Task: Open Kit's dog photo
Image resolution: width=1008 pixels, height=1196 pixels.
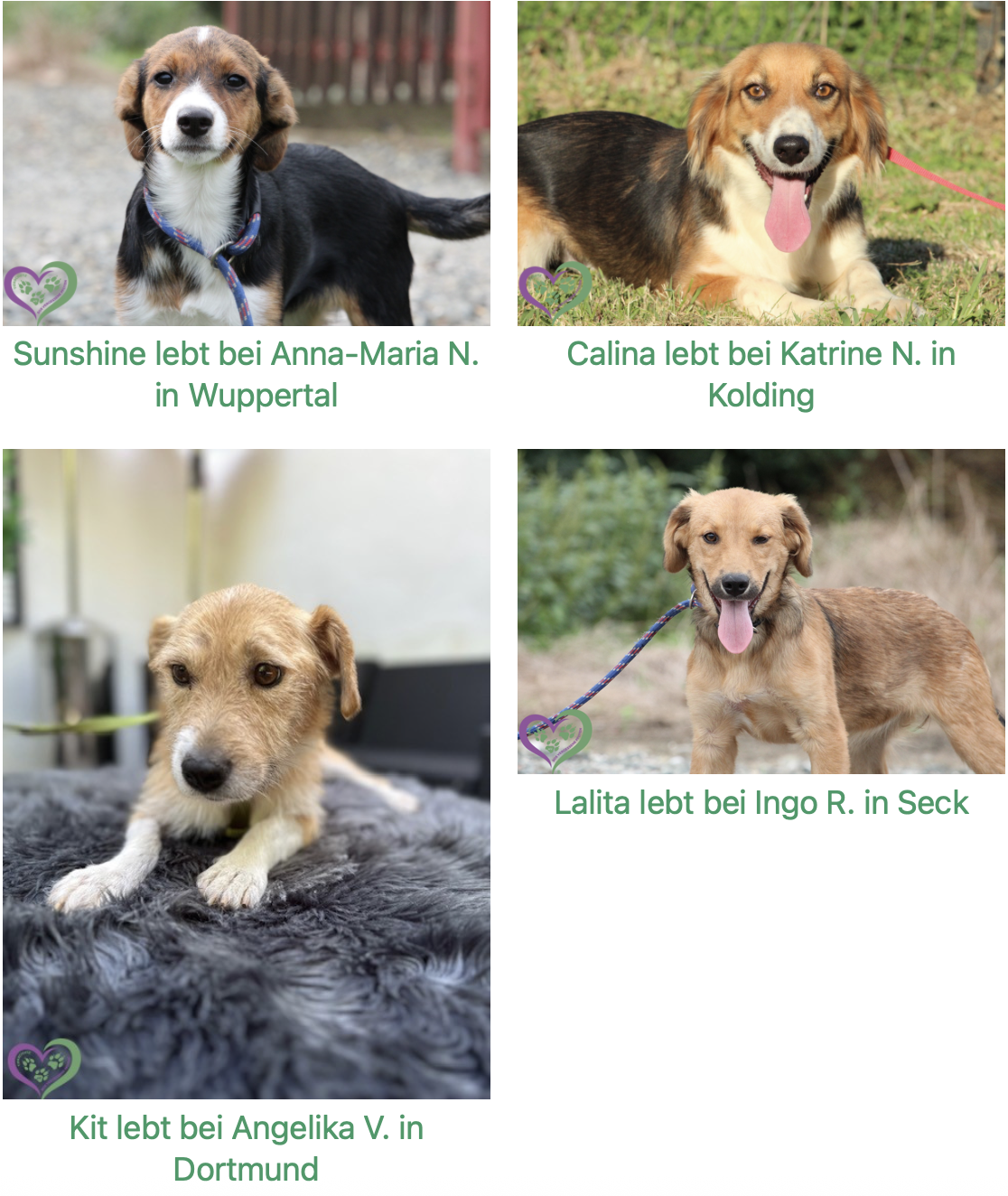Action: [246, 773]
